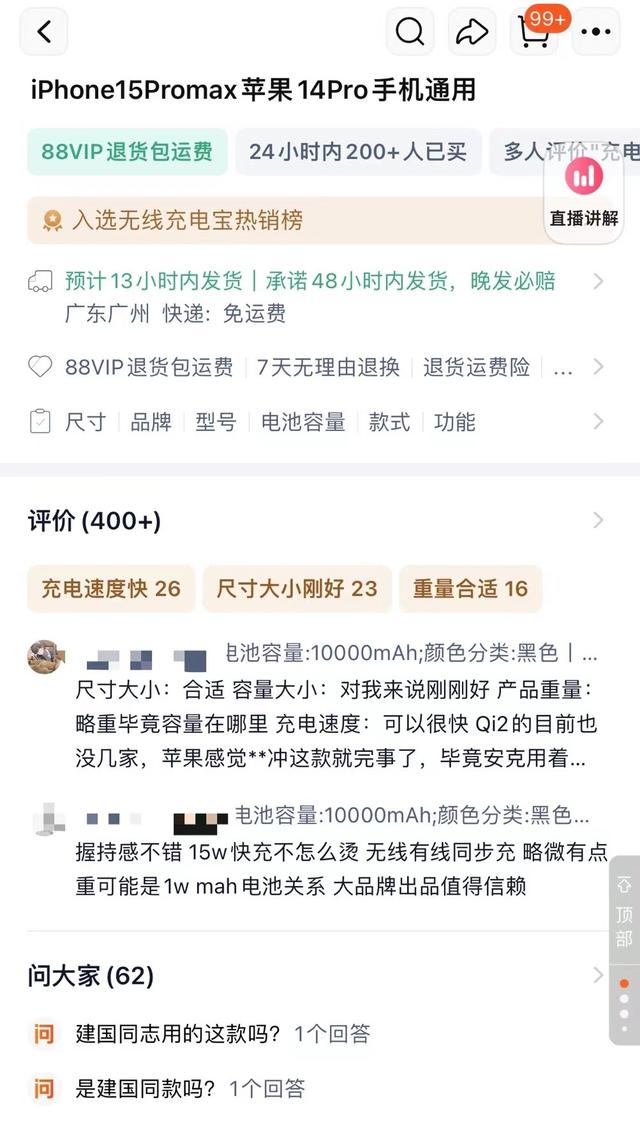Image resolution: width=640 pixels, height=1126 pixels.
Task: Open the three-dot overflow menu
Action: click(x=595, y=32)
